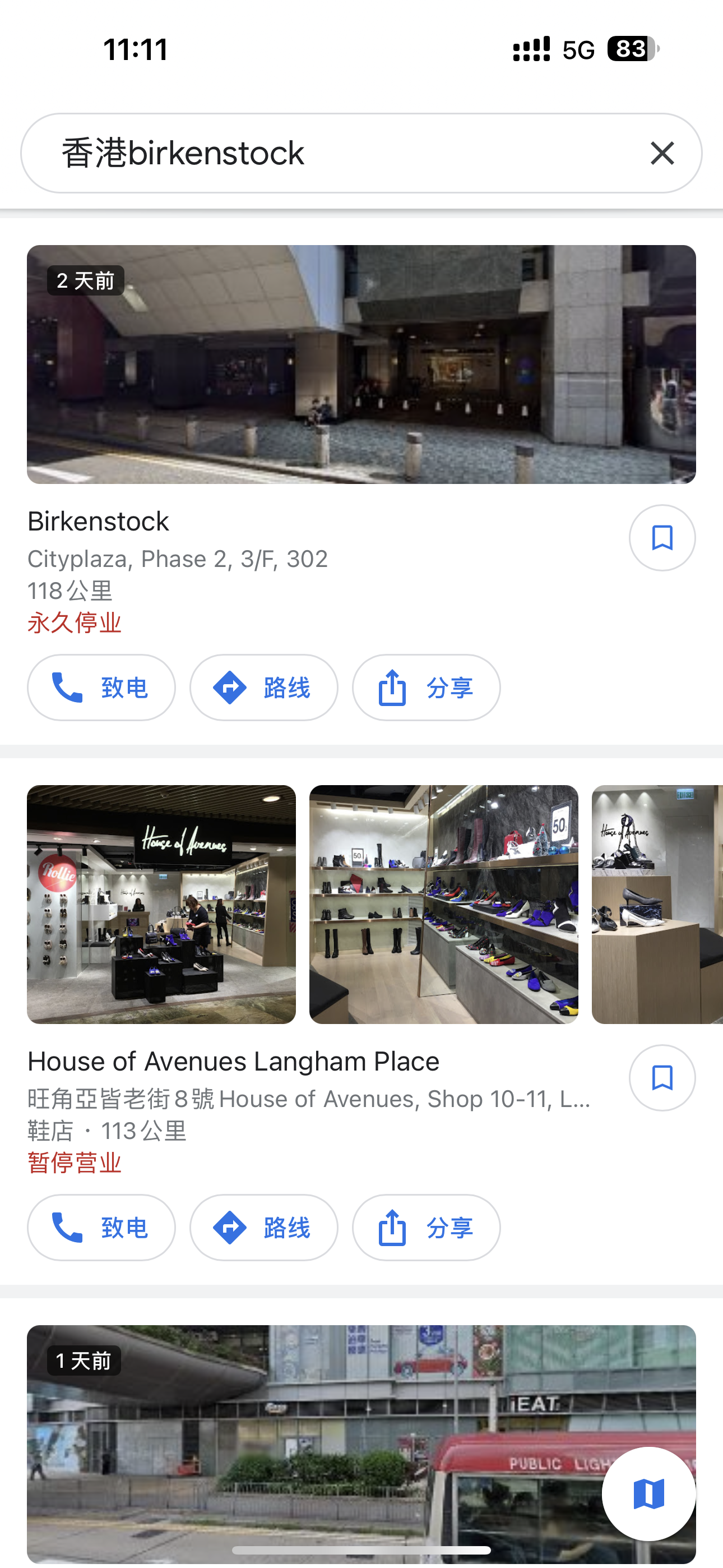Open House of Avenues storefront photo
The image size is (723, 1568).
coord(161,905)
